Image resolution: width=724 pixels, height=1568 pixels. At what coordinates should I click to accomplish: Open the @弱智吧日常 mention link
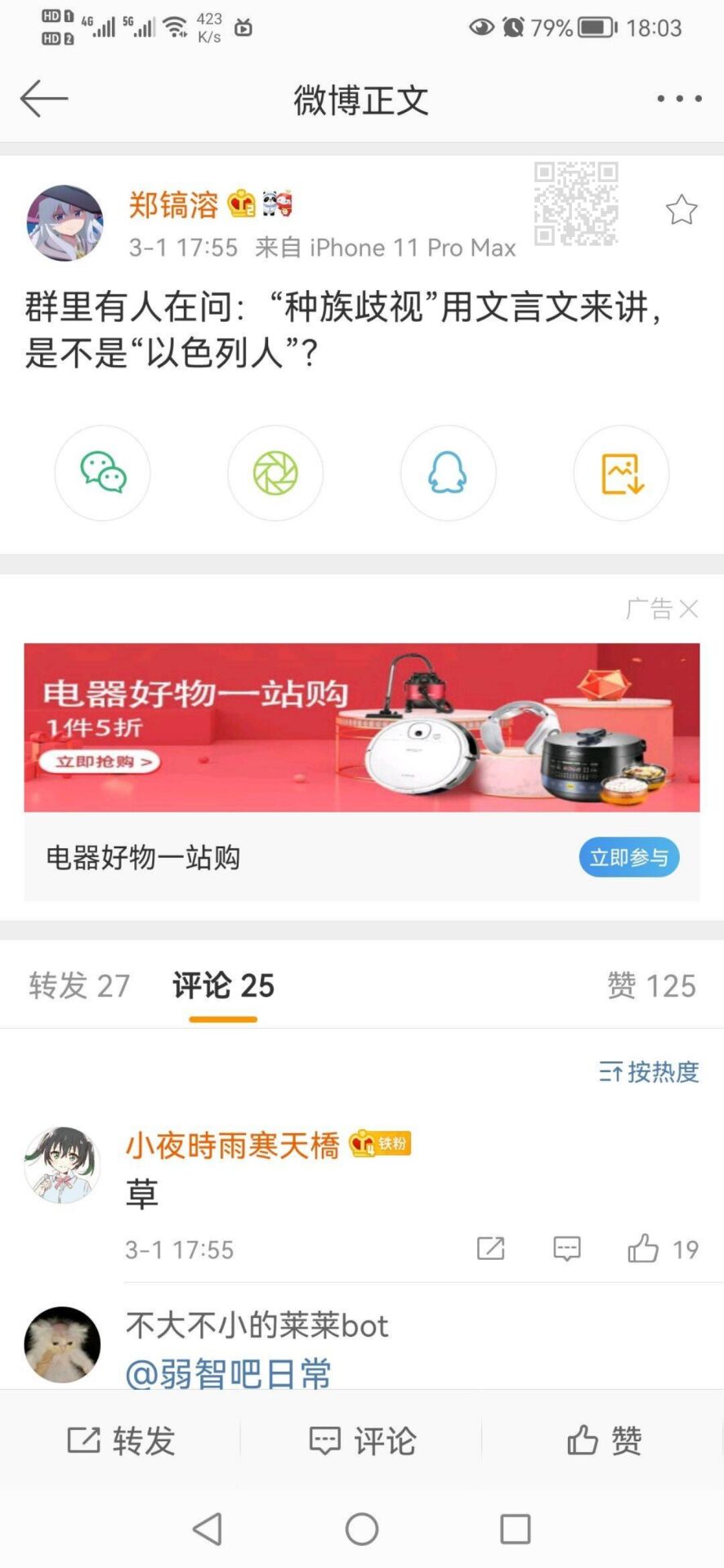(229, 1373)
